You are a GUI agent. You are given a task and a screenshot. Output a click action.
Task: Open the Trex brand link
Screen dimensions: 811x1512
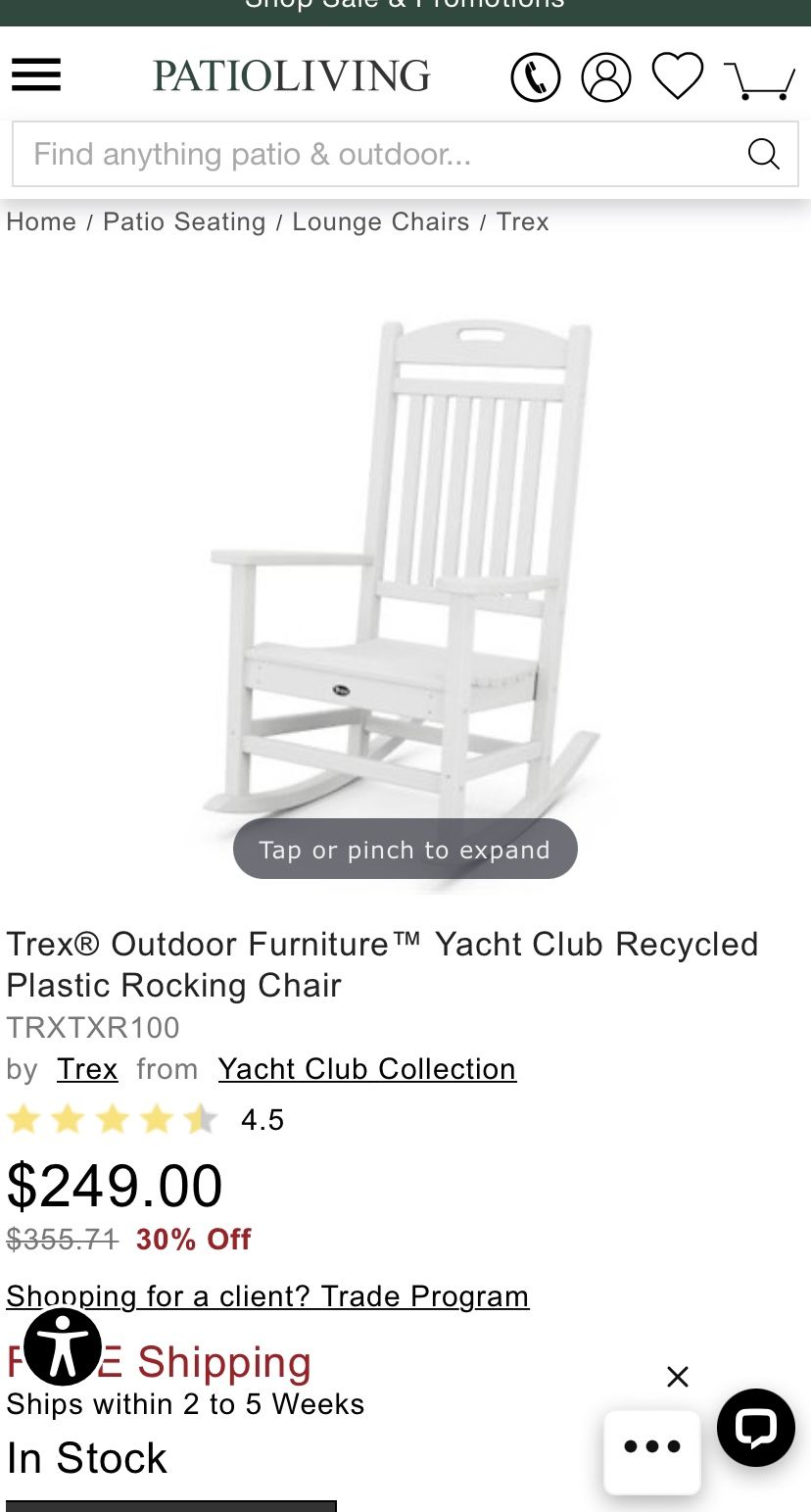[x=87, y=1069]
